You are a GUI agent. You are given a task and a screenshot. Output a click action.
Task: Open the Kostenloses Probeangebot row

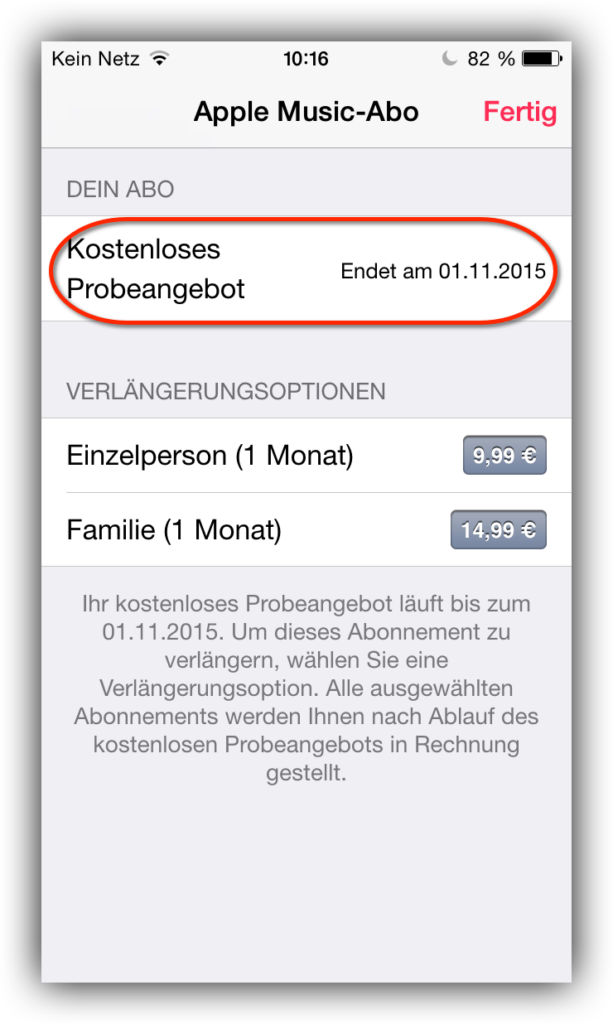[305, 270]
